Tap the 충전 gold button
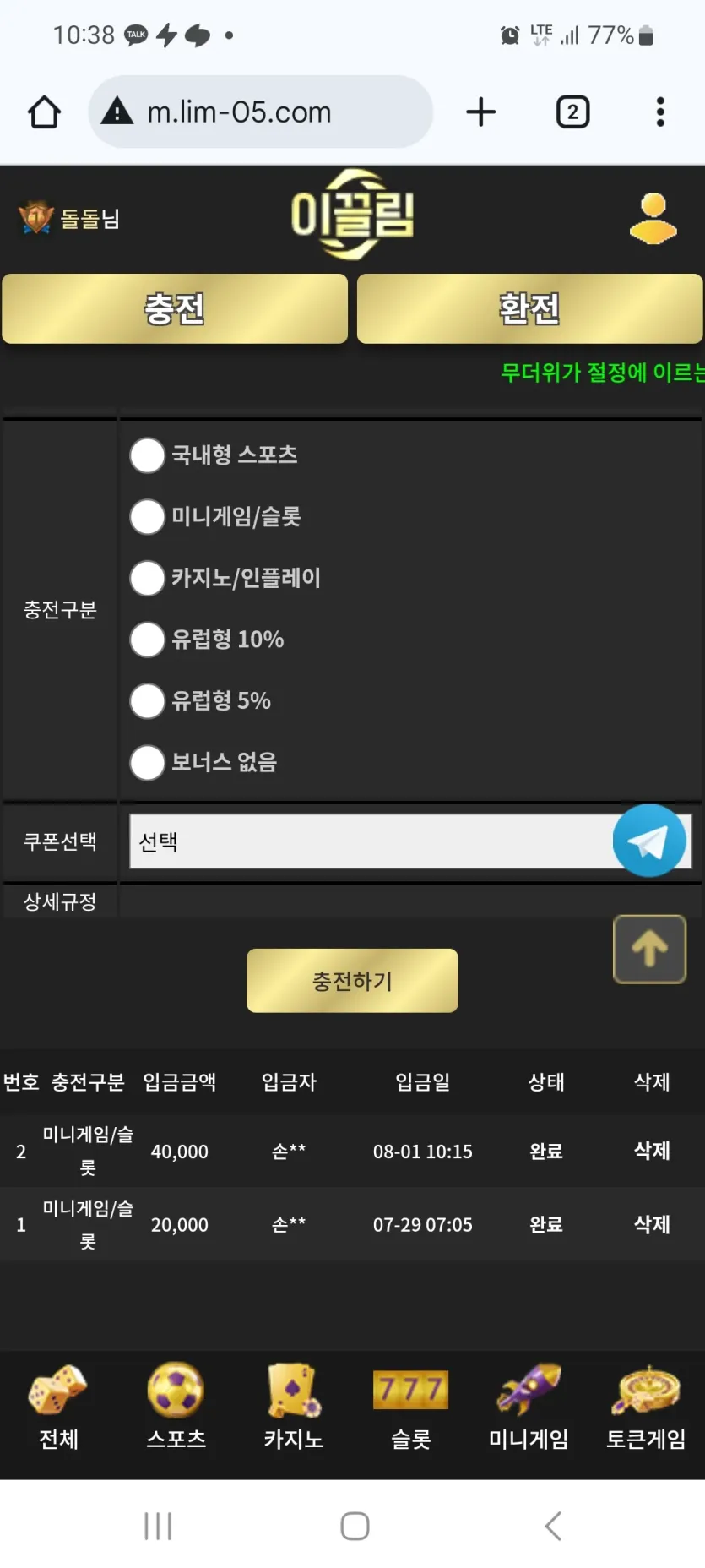 tap(175, 308)
